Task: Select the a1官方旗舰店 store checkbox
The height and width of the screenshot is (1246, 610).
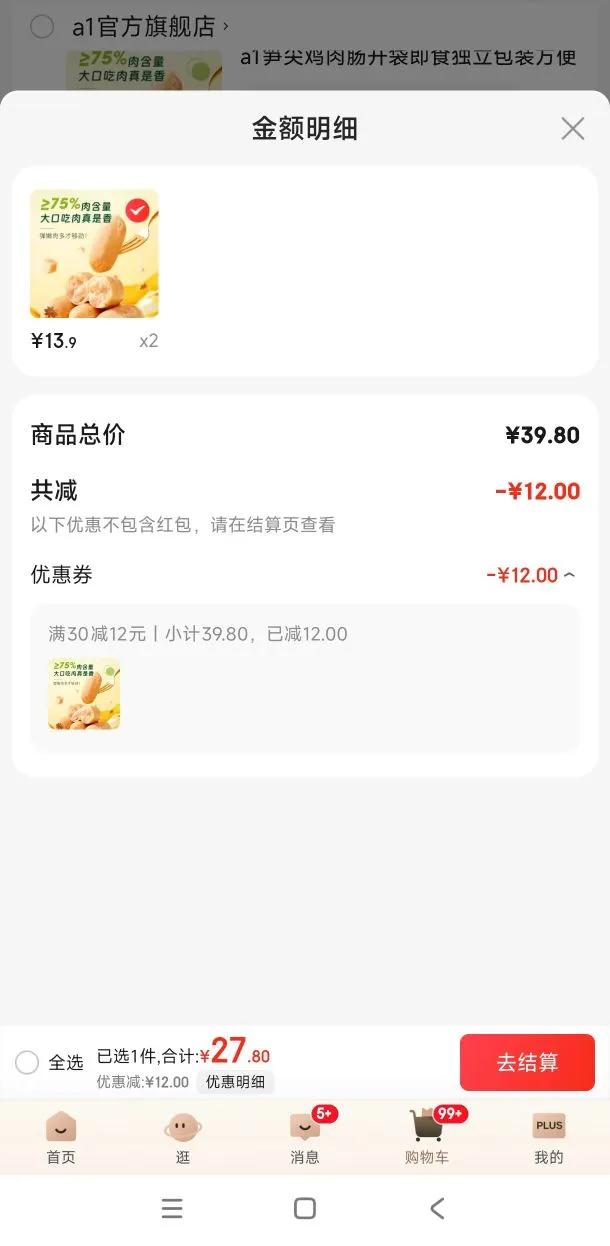Action: pyautogui.click(x=42, y=27)
